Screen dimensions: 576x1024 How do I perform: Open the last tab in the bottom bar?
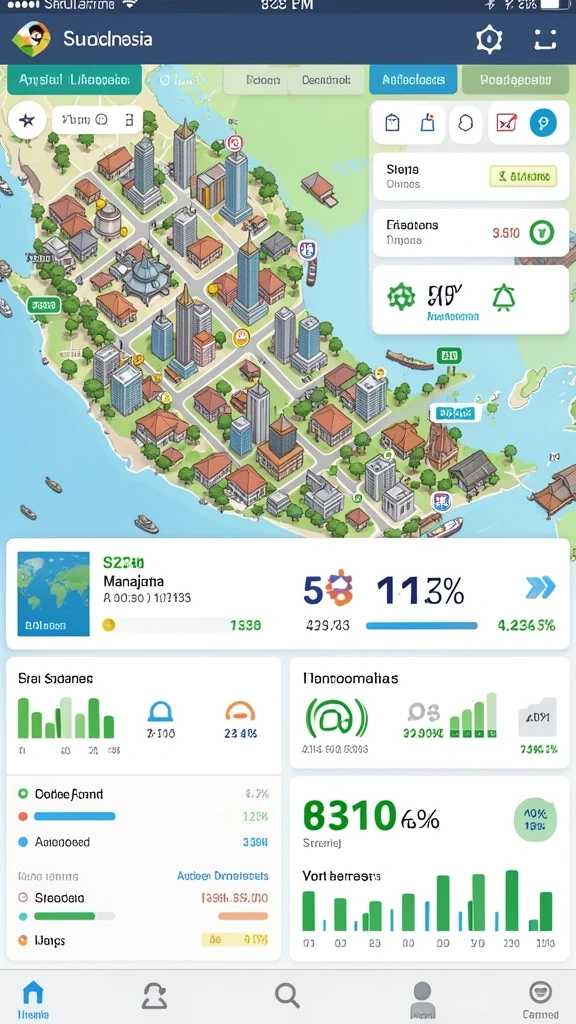pyautogui.click(x=540, y=1000)
